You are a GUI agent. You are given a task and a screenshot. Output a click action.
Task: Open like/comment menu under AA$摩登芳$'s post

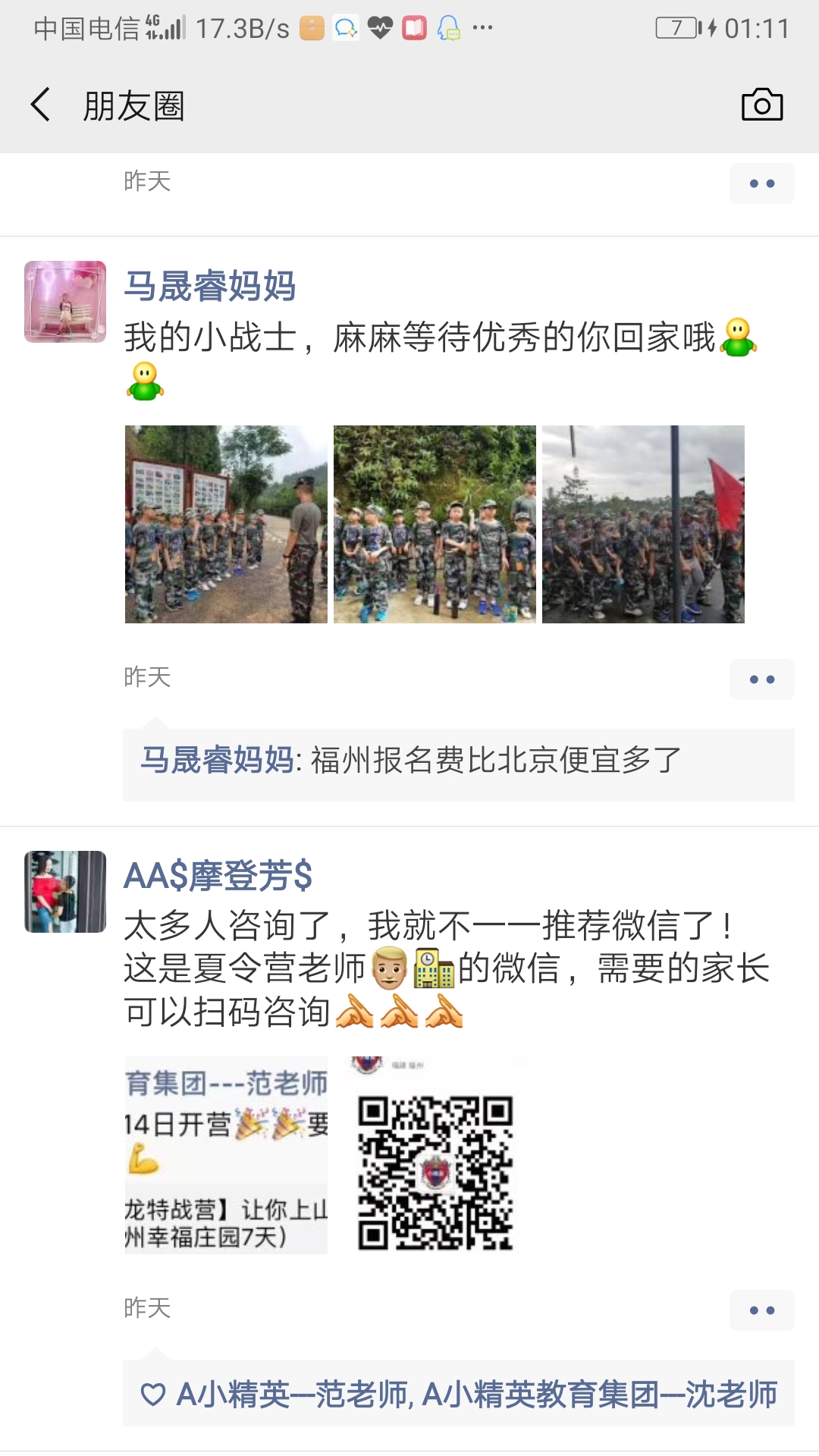coord(761,1310)
